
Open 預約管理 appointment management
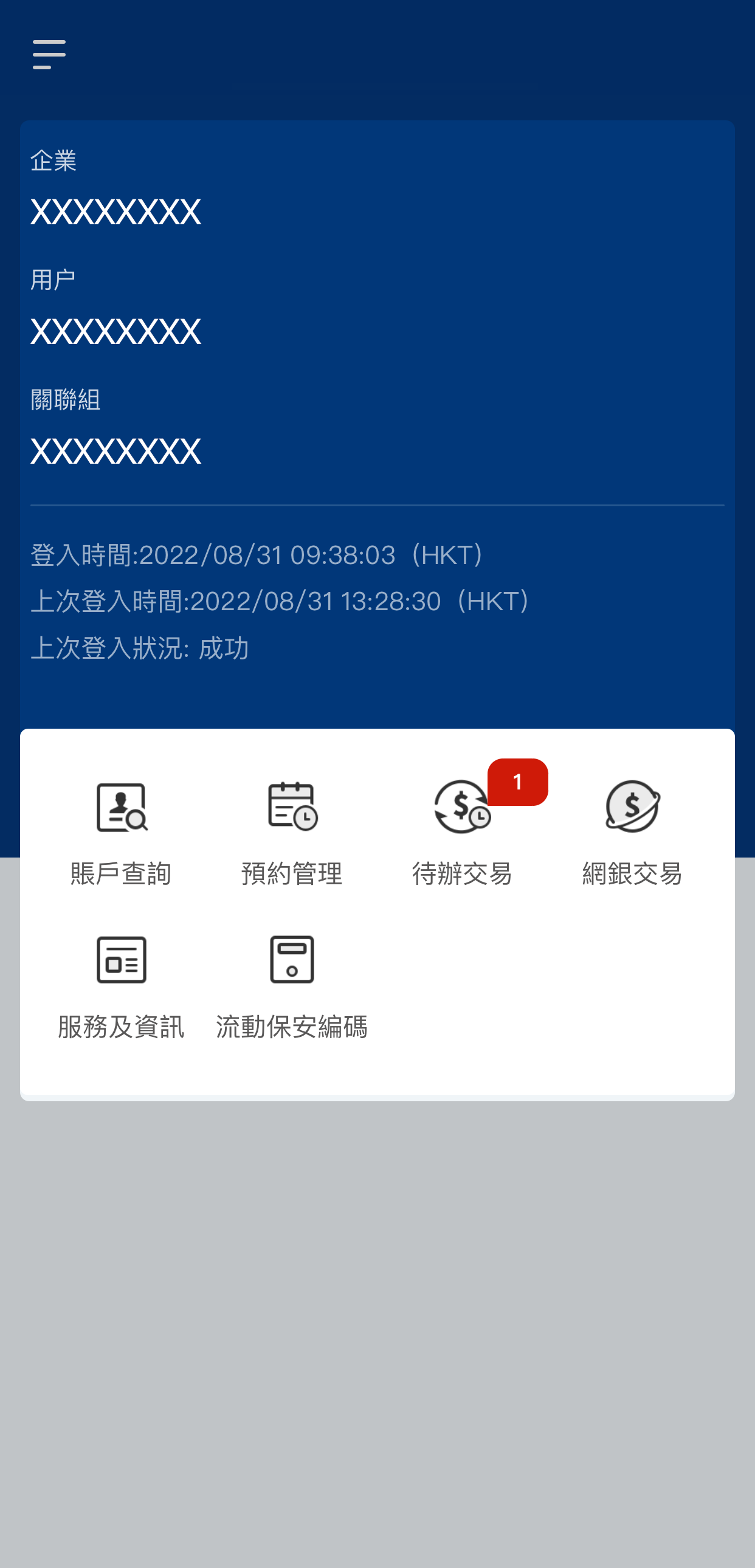[x=292, y=832]
